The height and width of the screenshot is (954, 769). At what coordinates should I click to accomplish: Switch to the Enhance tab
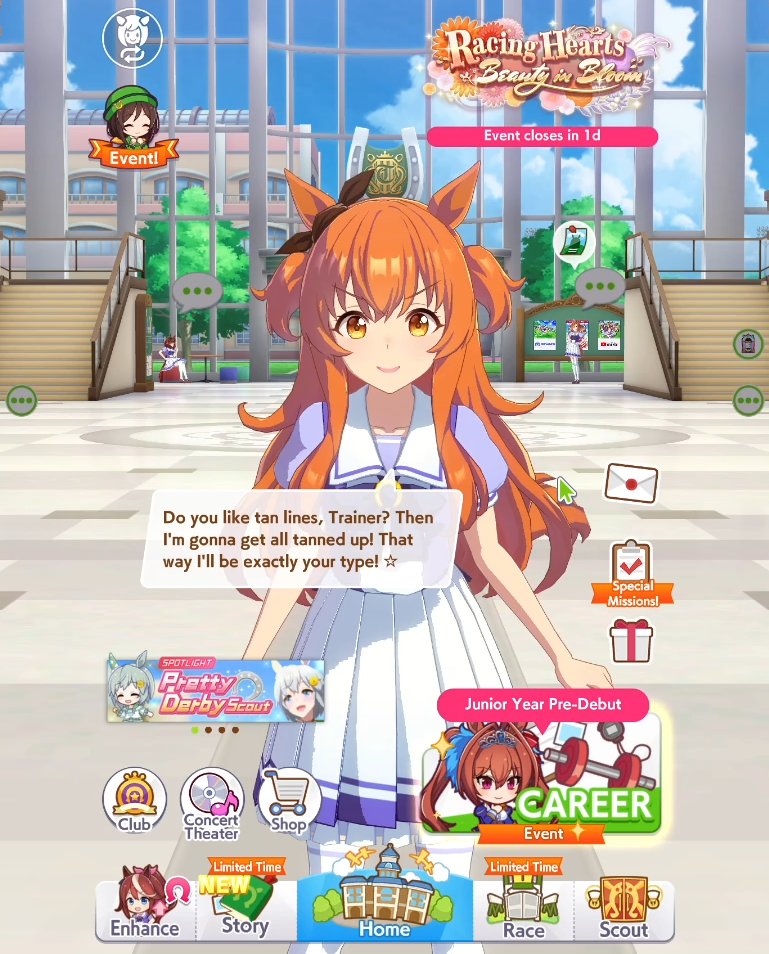[146, 905]
